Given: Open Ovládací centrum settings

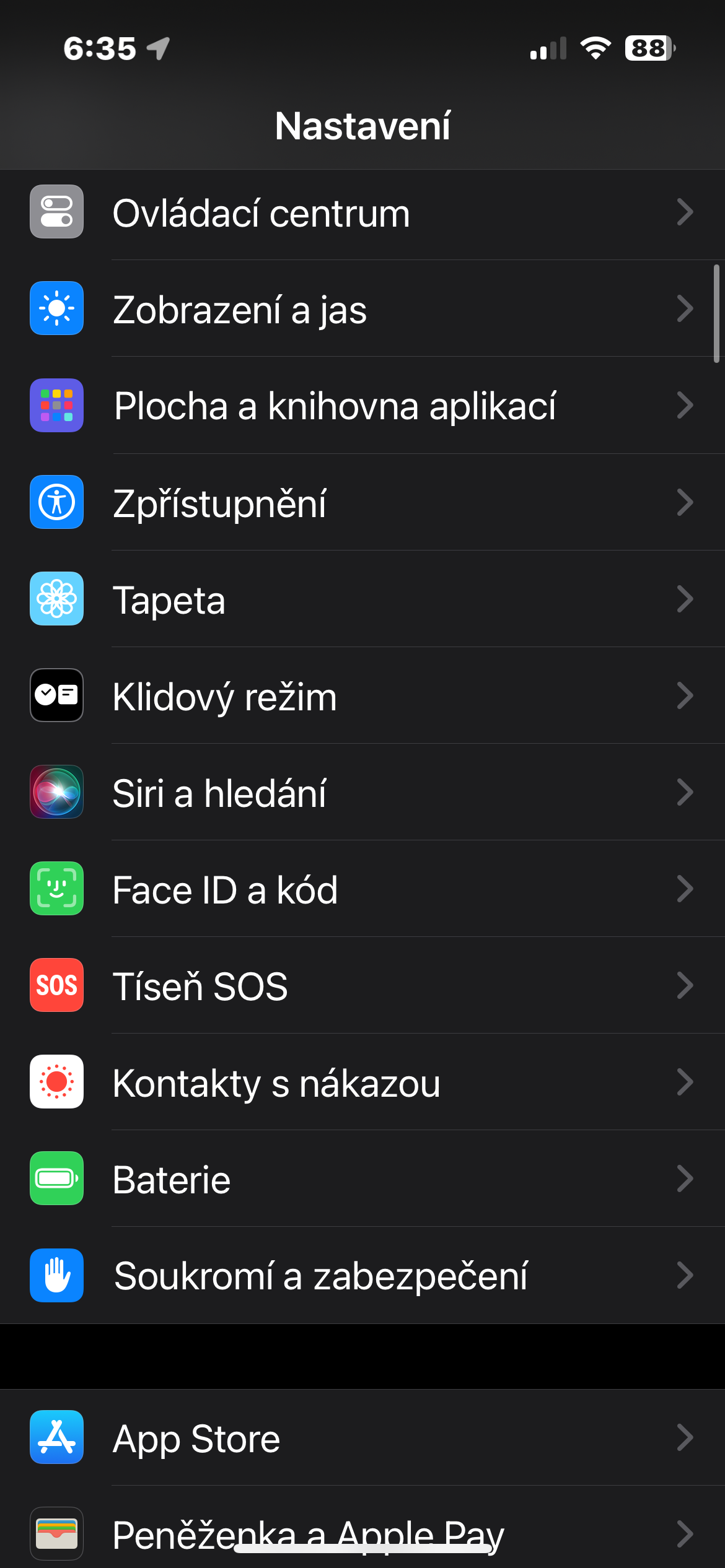Looking at the screenshot, I should point(362,212).
